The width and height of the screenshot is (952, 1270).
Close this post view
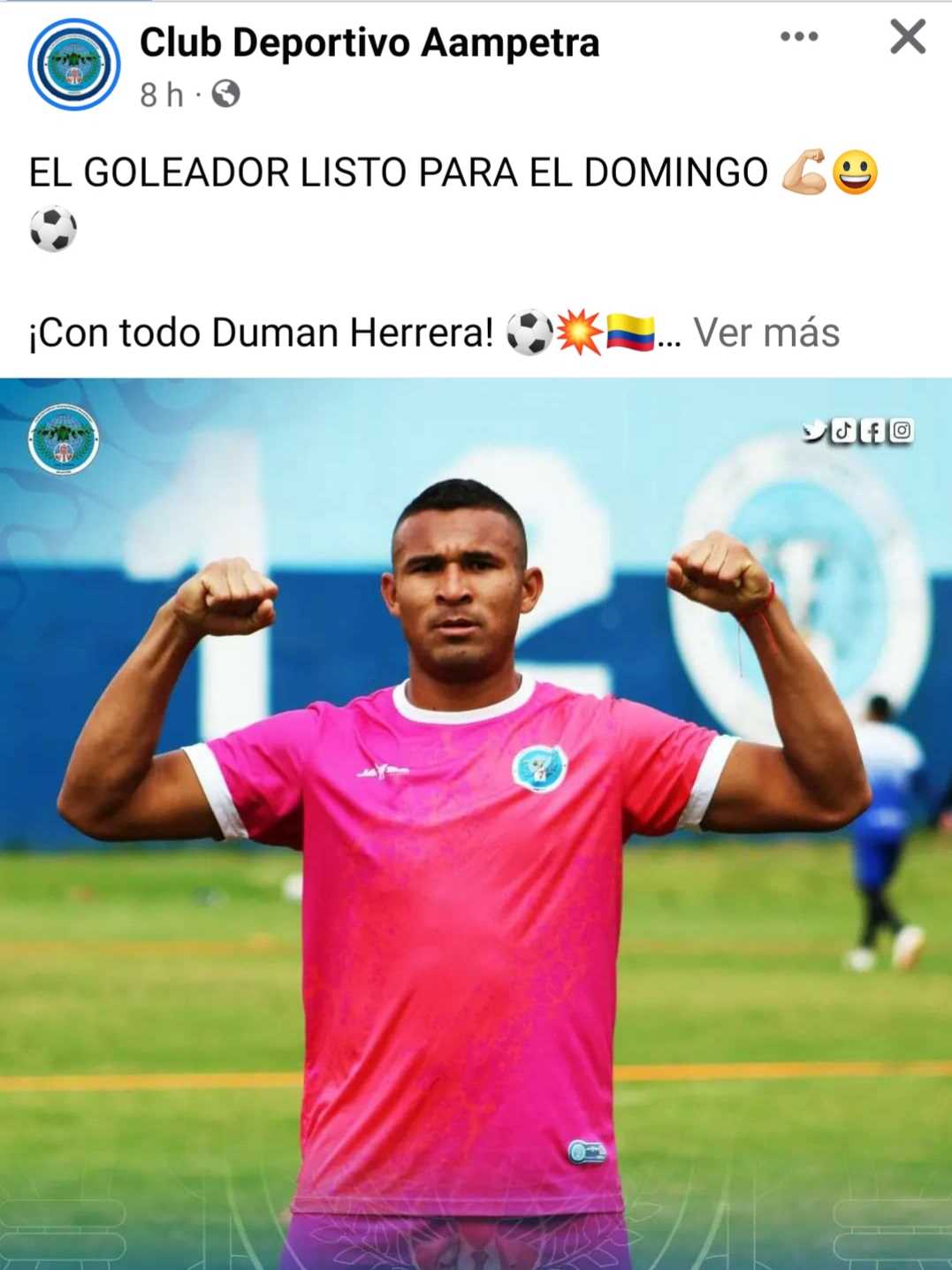tap(907, 37)
